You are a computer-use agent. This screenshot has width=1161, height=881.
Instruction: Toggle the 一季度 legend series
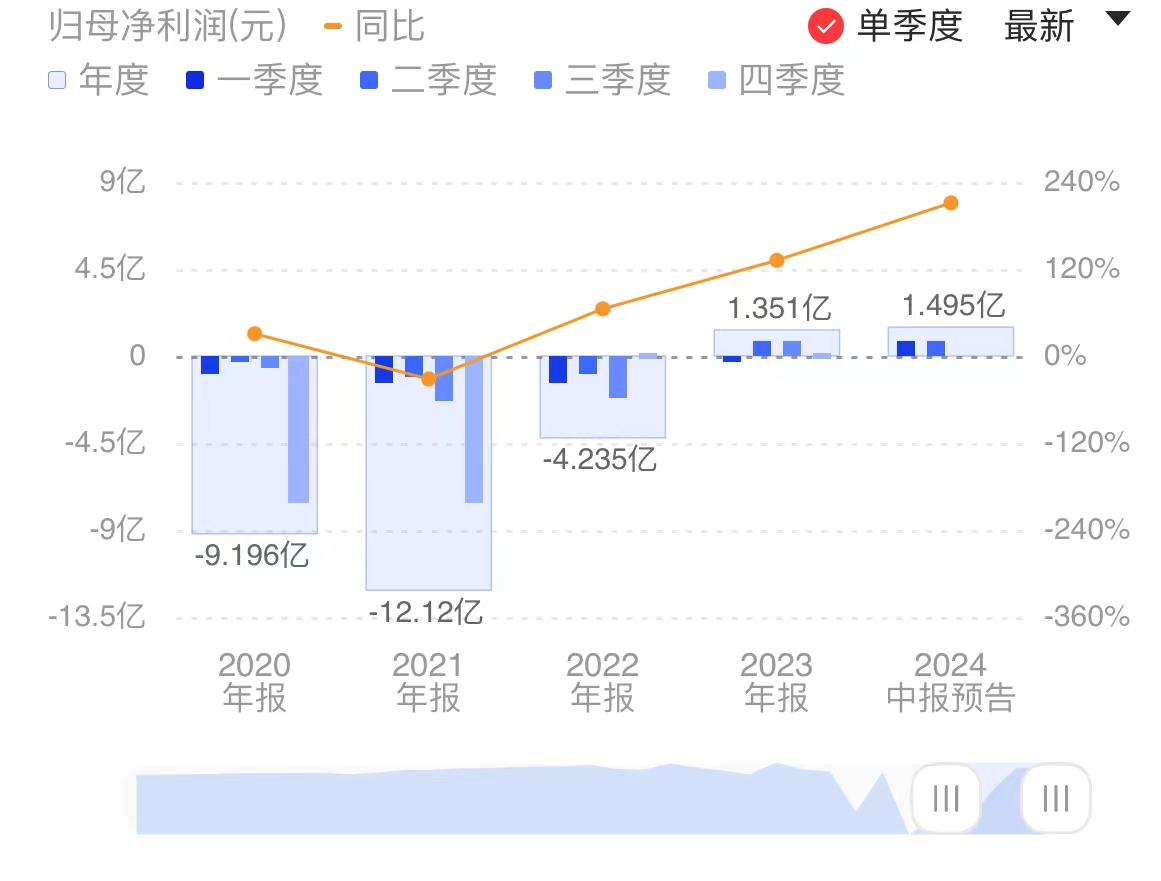[x=252, y=80]
